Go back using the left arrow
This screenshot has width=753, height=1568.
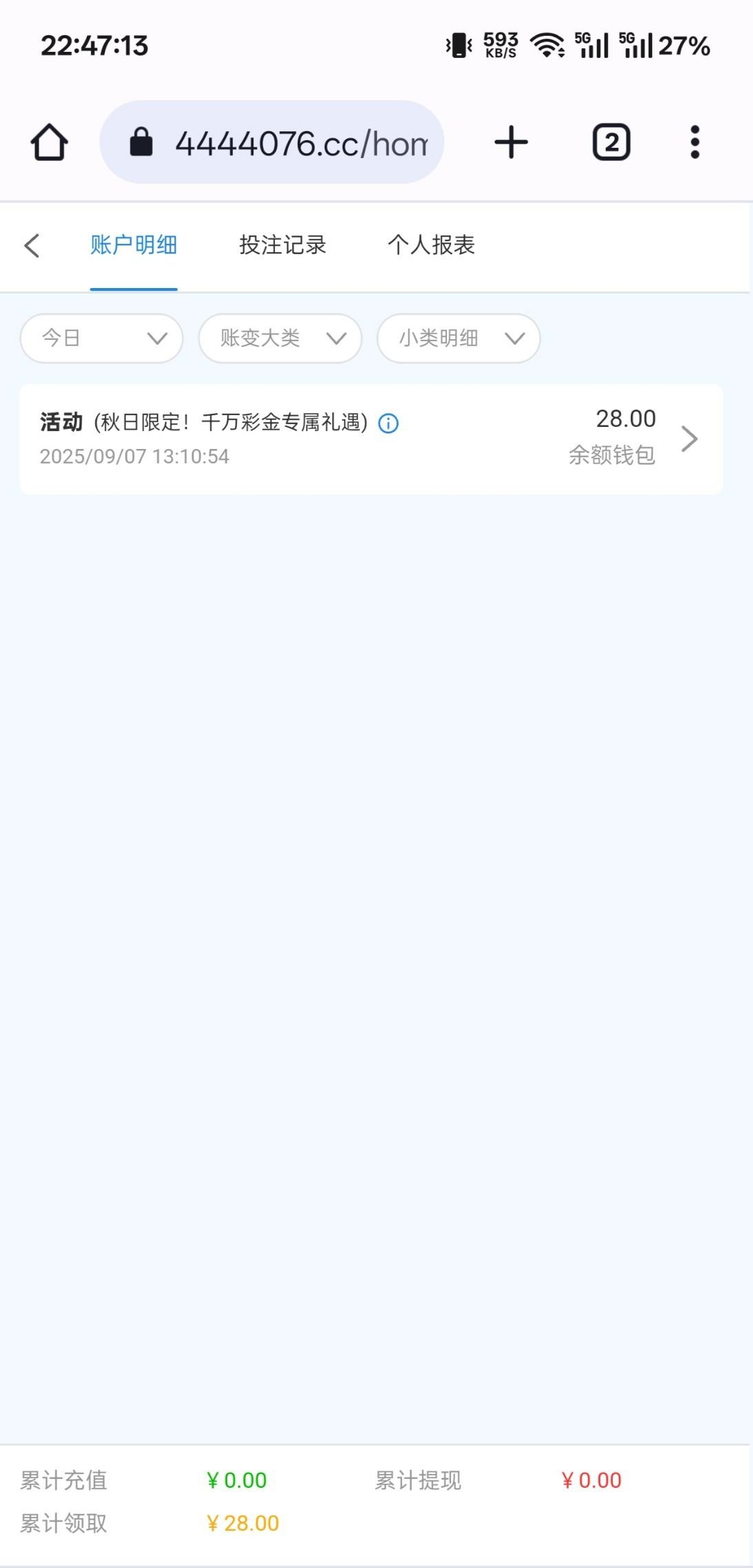[32, 245]
